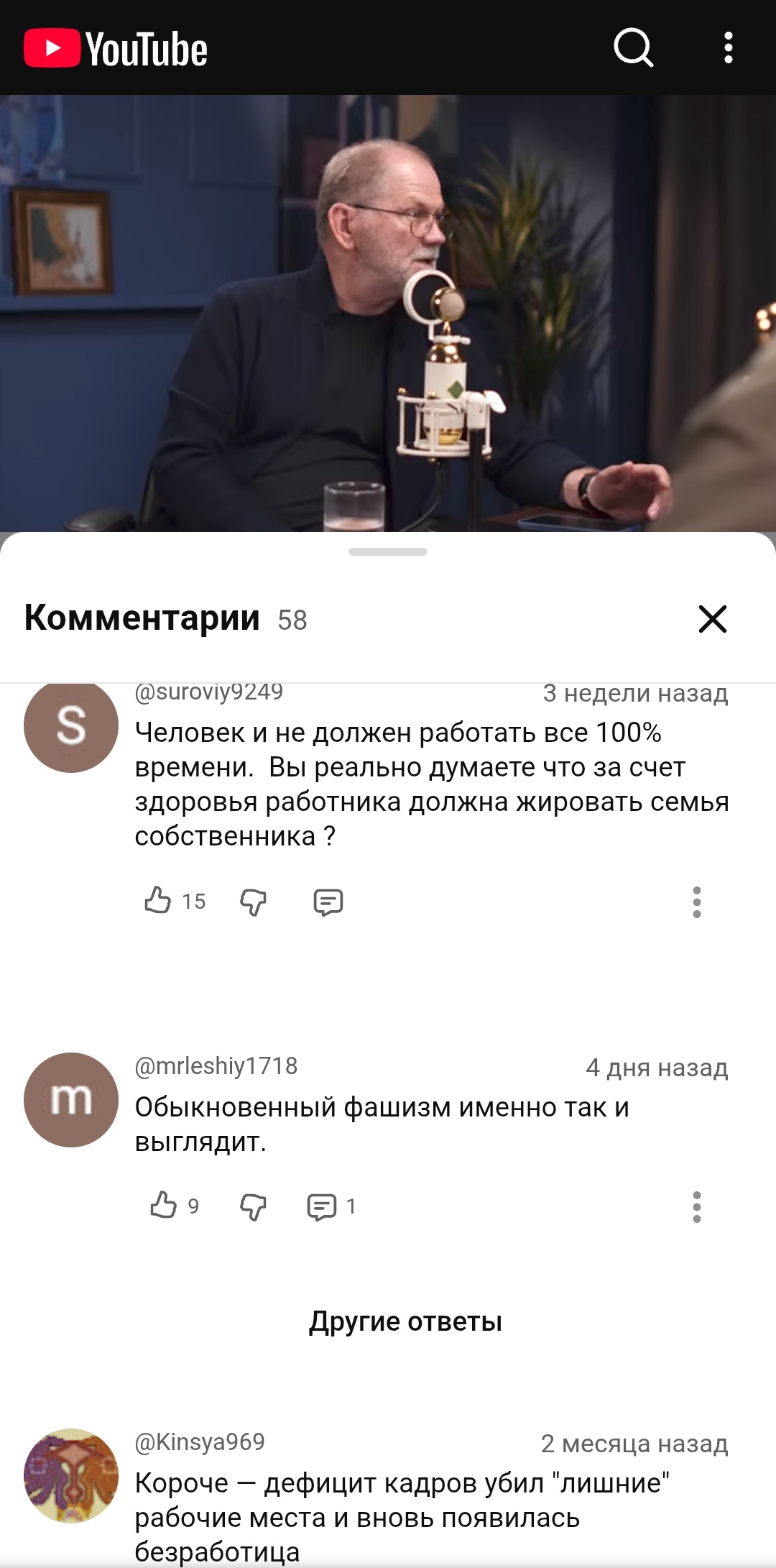Reply to @suroviy9249's comment

tap(328, 902)
